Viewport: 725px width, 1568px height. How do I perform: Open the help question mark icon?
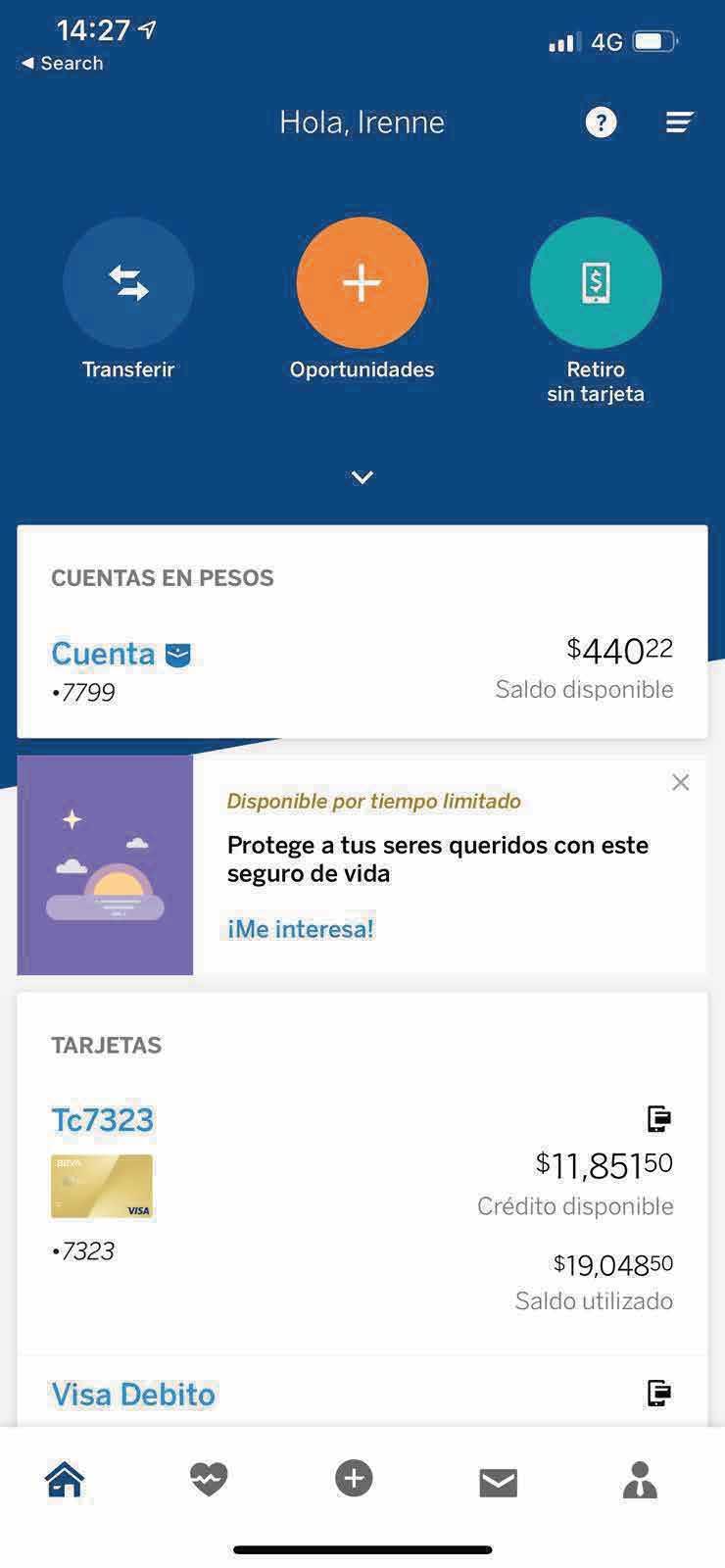click(601, 122)
